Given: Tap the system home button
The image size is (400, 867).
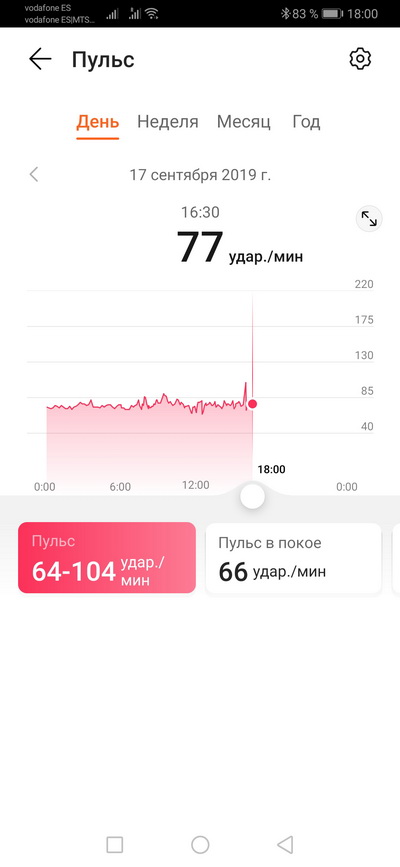Looking at the screenshot, I should point(200,844).
